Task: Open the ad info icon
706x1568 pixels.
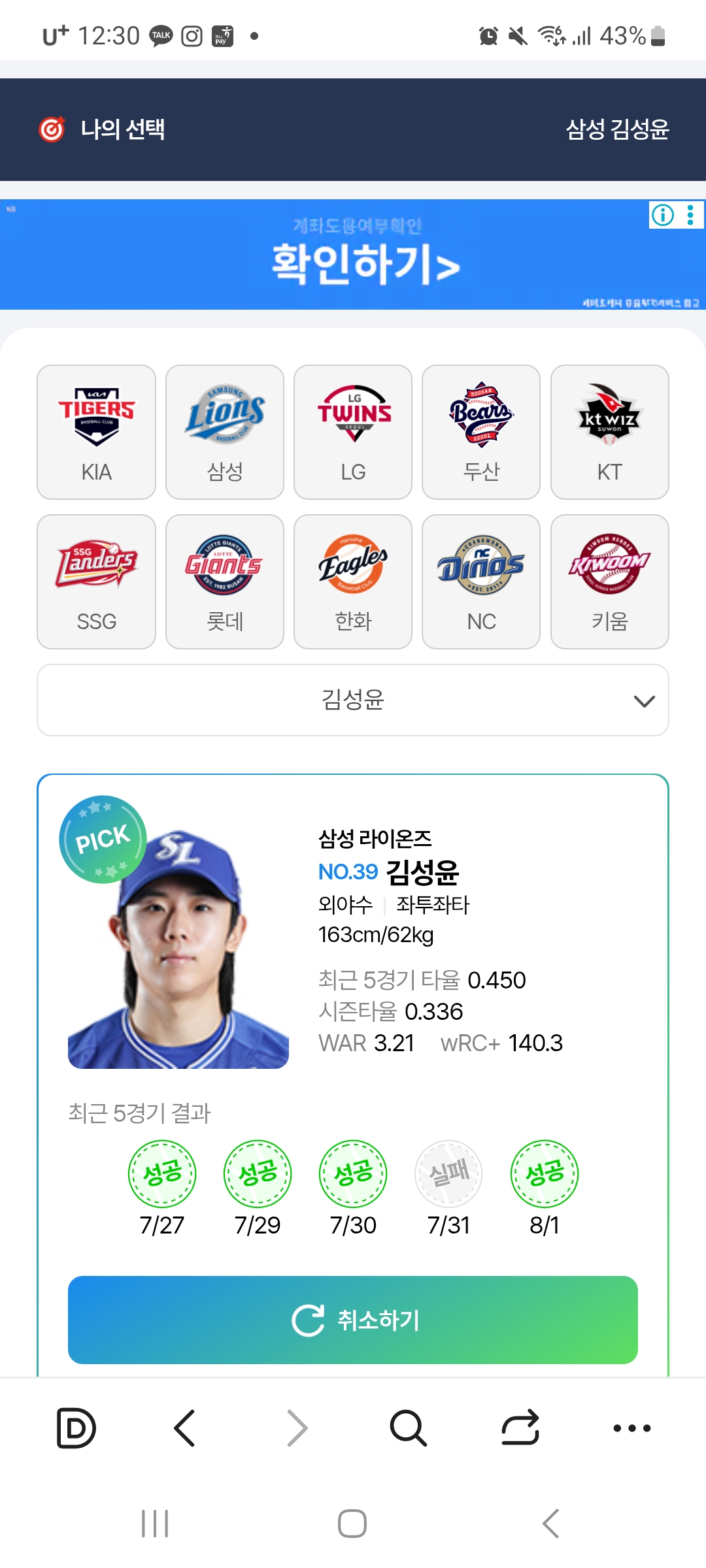Action: pyautogui.click(x=663, y=215)
